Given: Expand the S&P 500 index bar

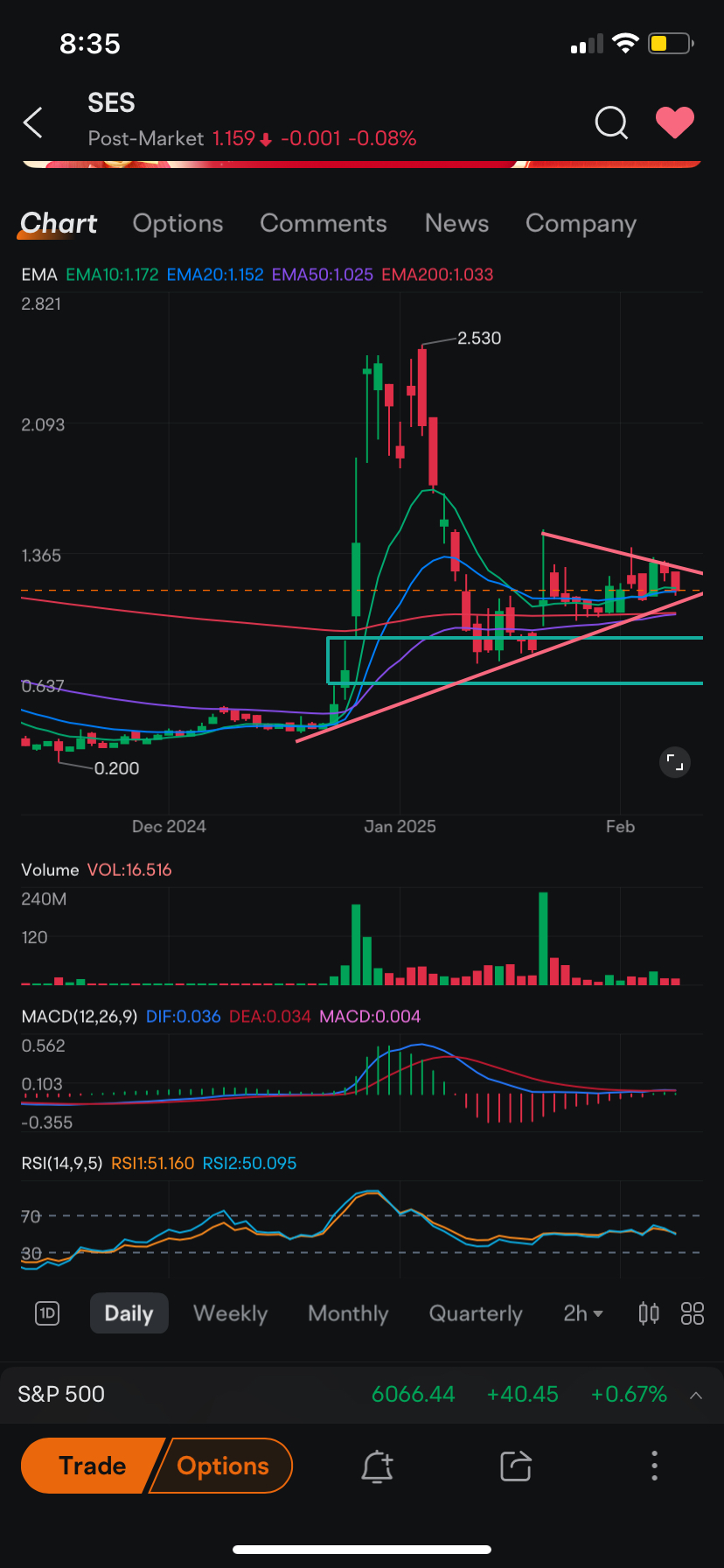Looking at the screenshot, I should [696, 1395].
